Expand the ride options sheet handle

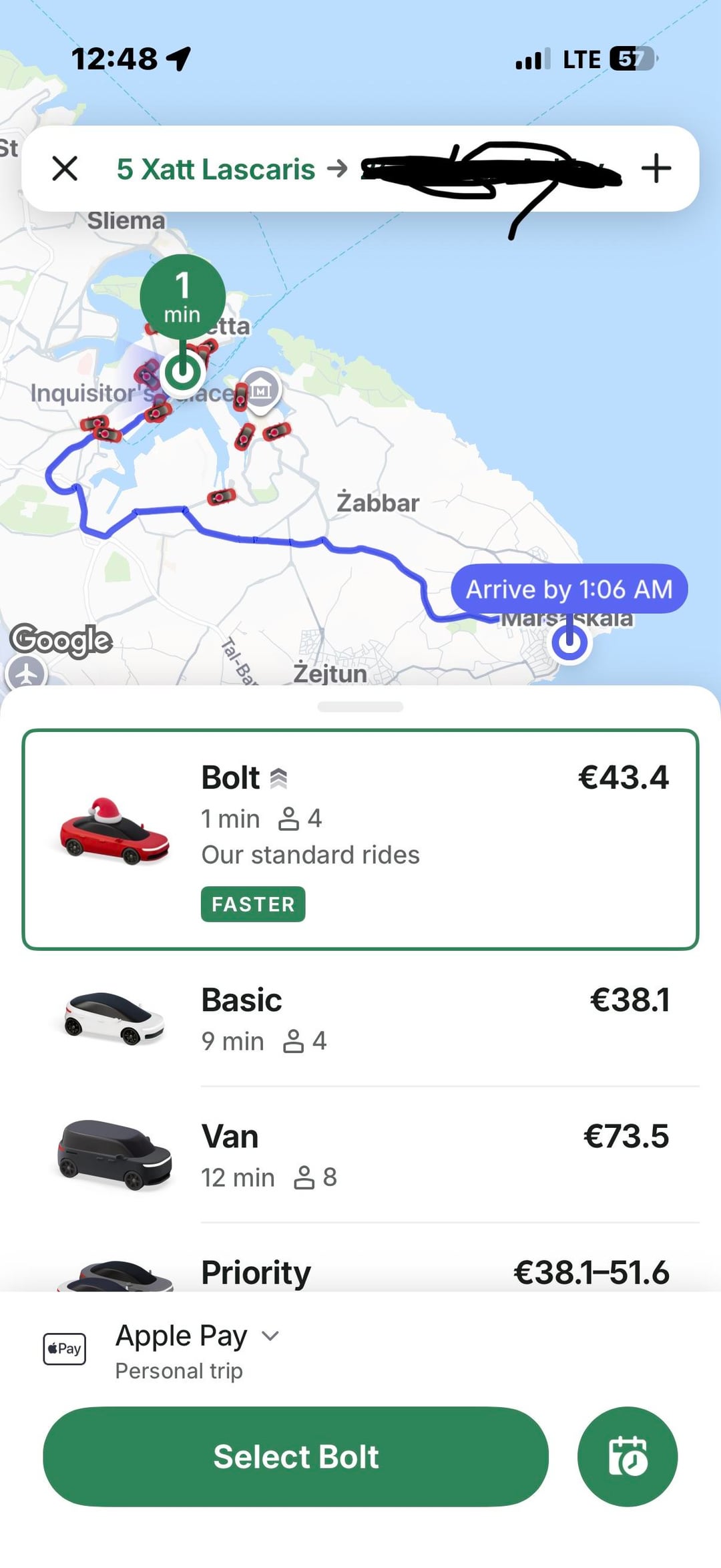(360, 707)
